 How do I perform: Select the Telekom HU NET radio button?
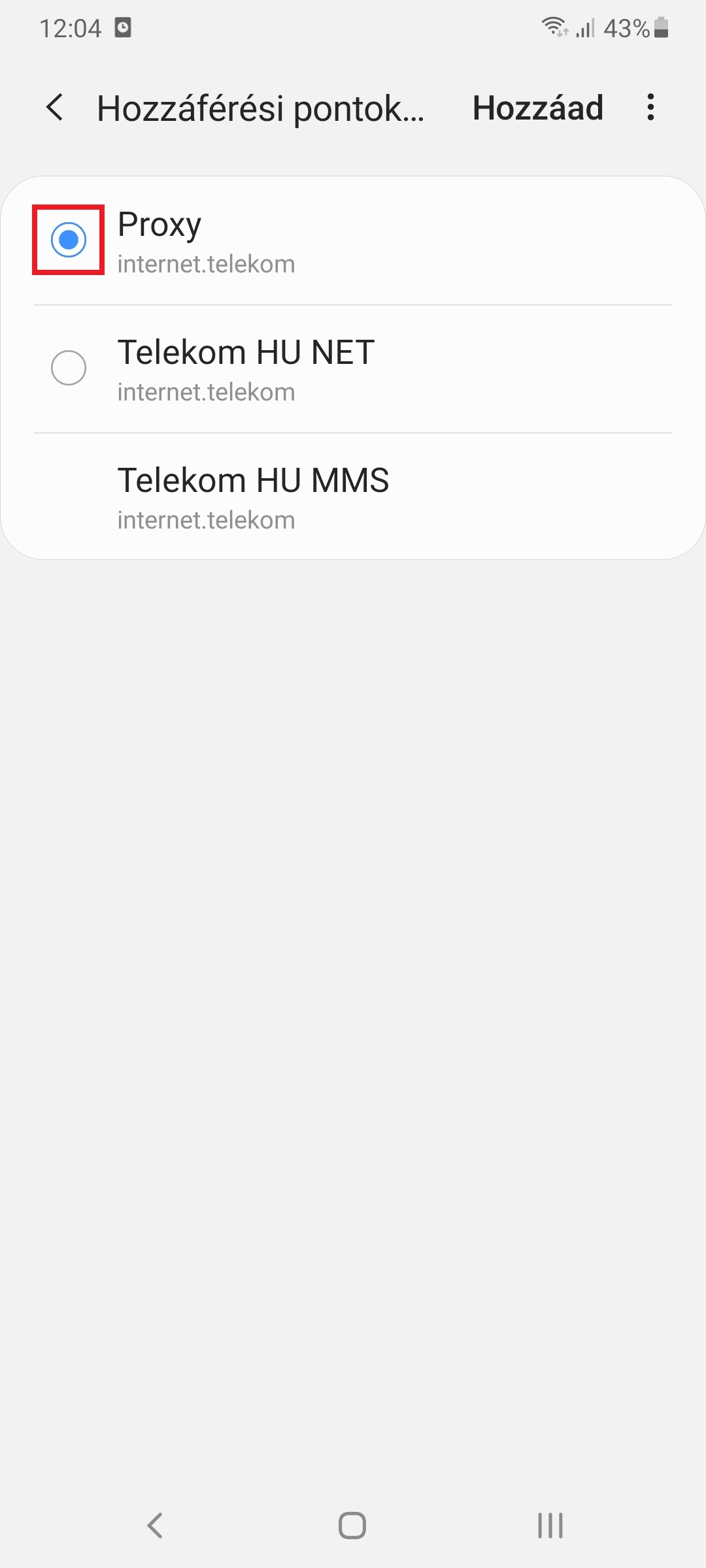coord(69,368)
